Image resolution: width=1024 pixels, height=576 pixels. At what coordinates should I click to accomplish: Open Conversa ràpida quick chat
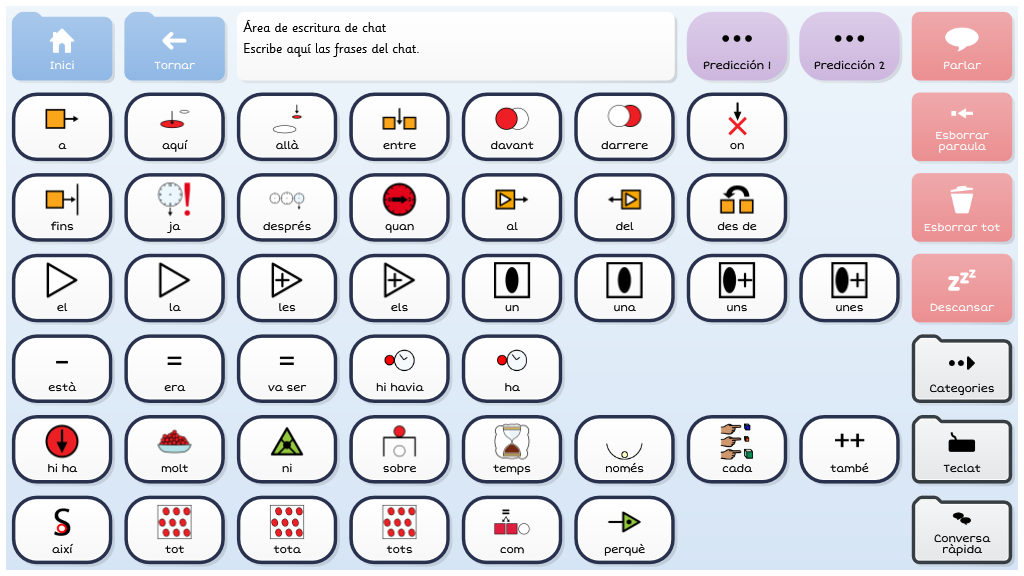click(961, 531)
